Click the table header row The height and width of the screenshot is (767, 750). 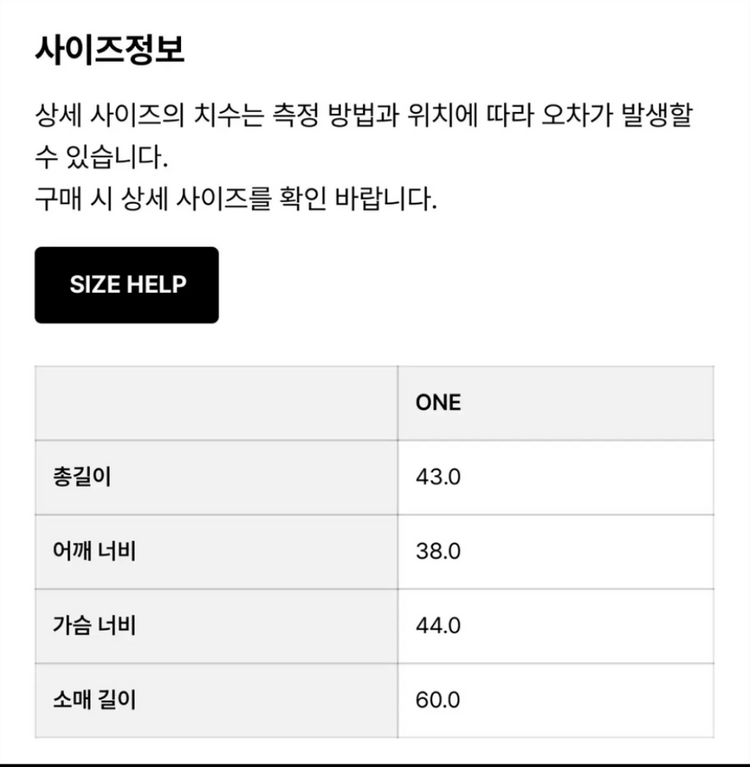(375, 402)
